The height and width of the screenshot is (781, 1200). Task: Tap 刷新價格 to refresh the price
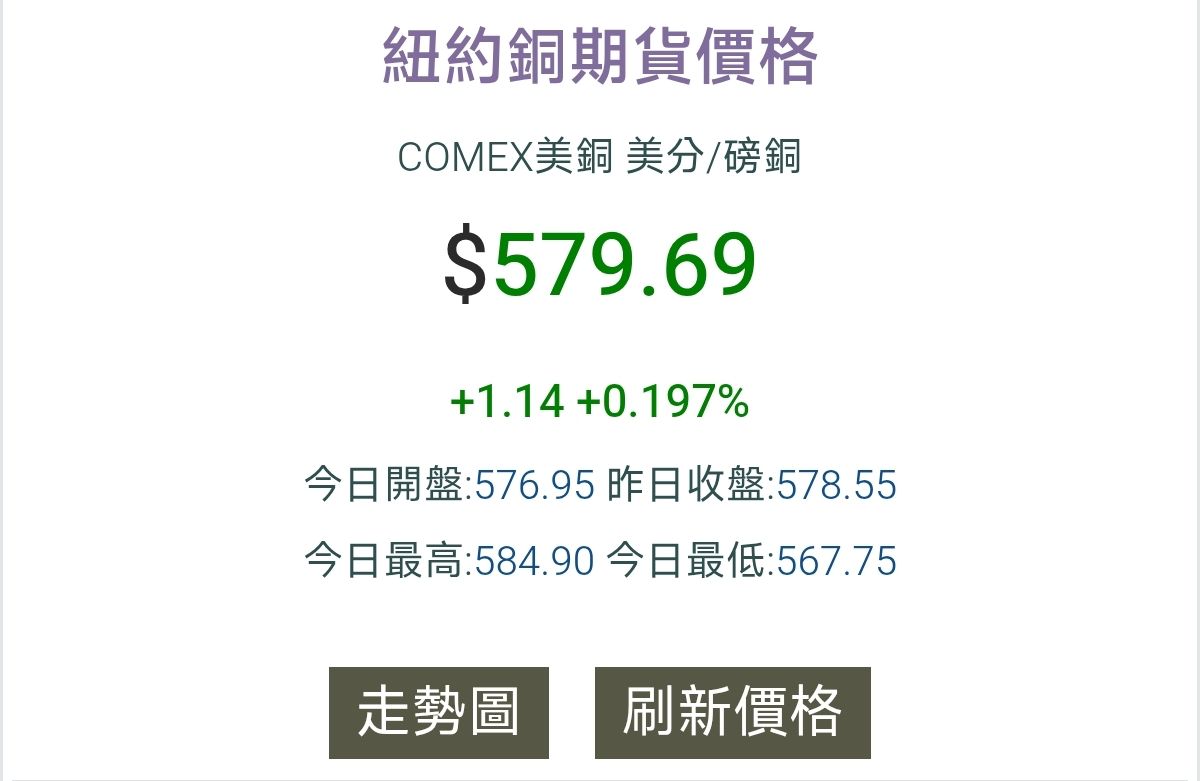732,713
